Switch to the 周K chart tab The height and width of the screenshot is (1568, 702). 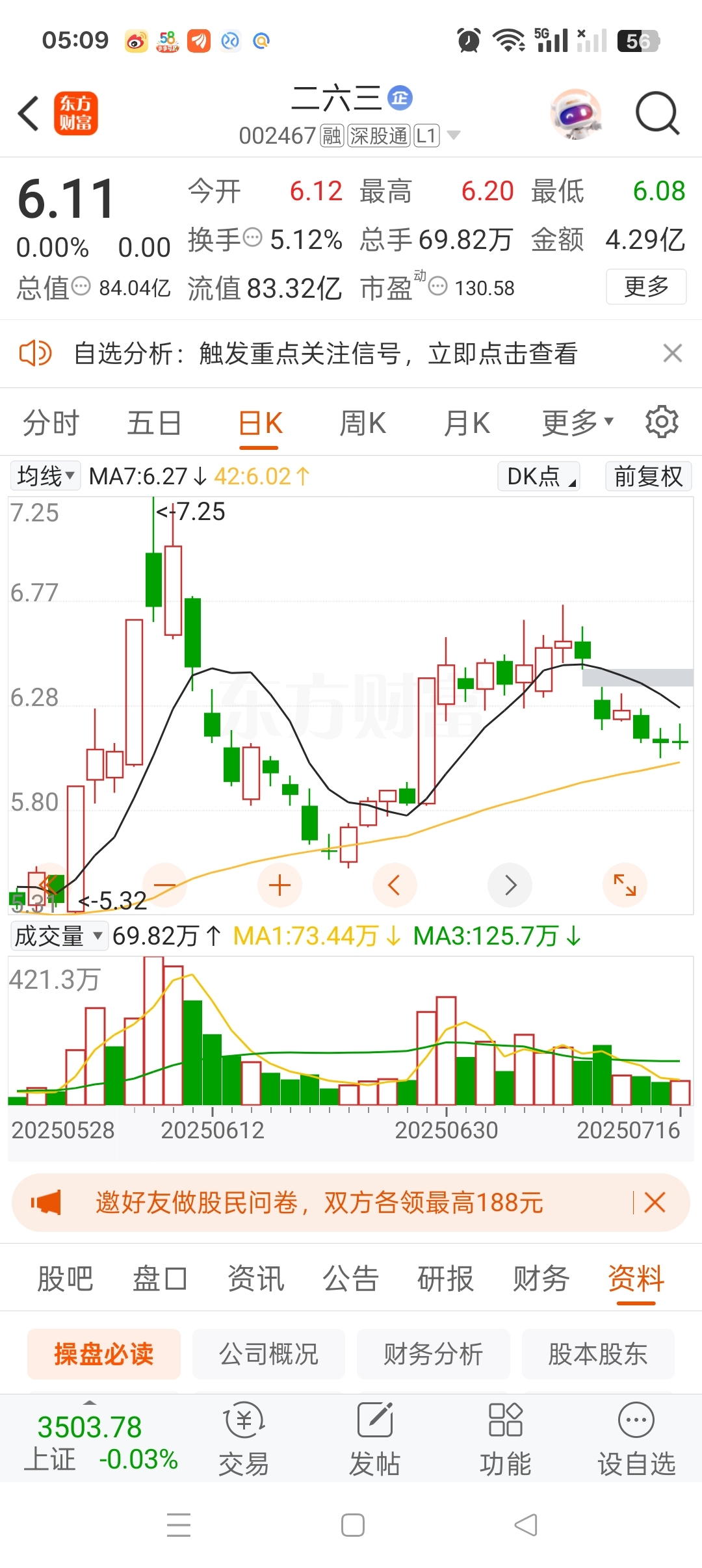tap(363, 423)
